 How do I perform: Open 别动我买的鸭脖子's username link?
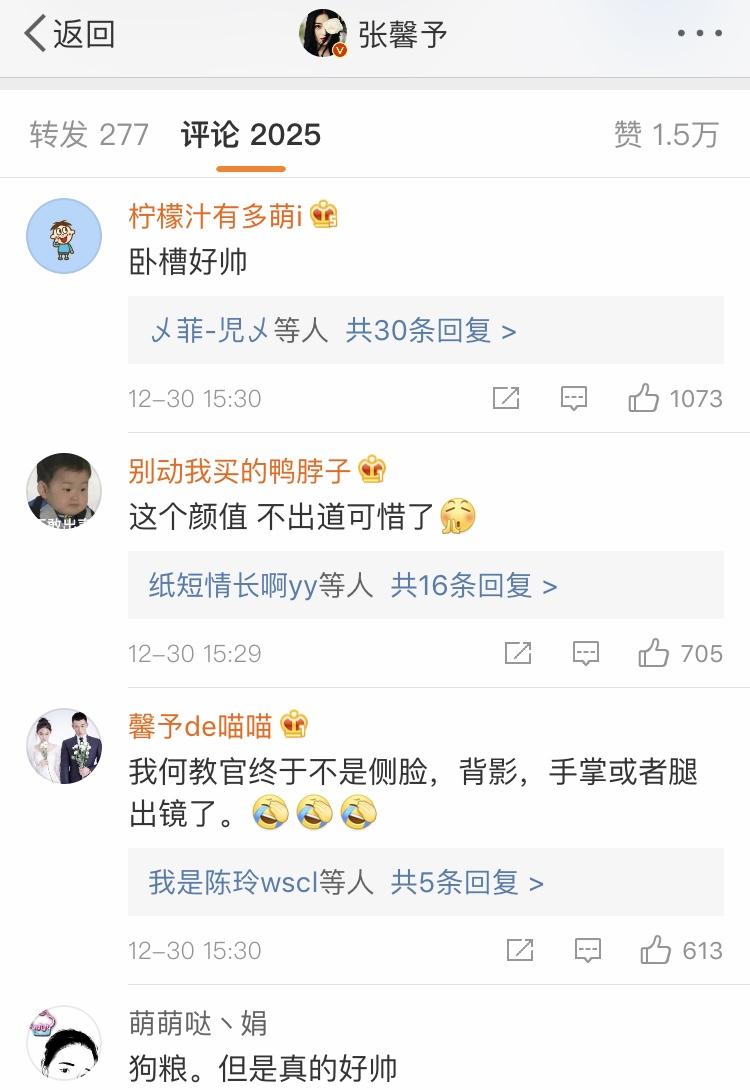pyautogui.click(x=240, y=470)
